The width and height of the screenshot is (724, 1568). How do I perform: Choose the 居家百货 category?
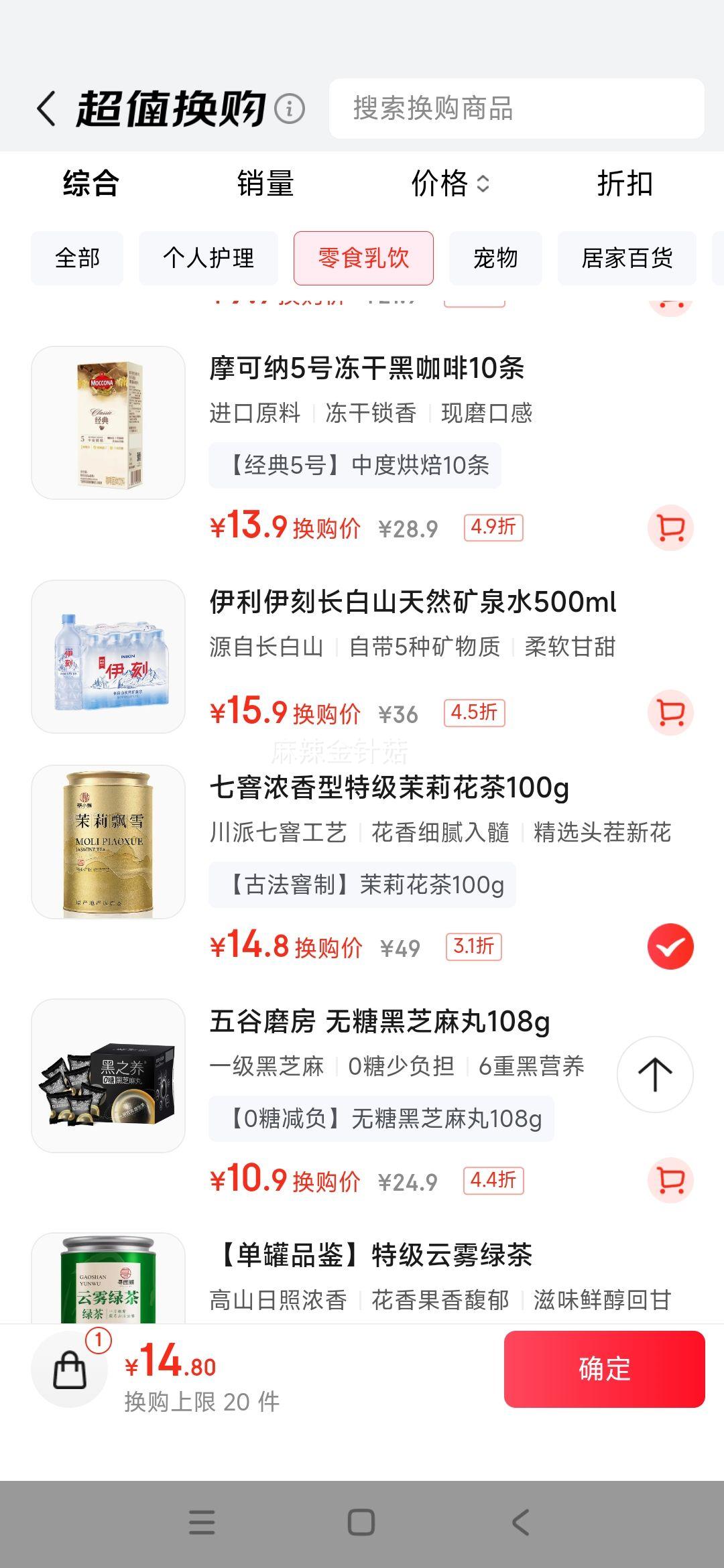pos(627,258)
